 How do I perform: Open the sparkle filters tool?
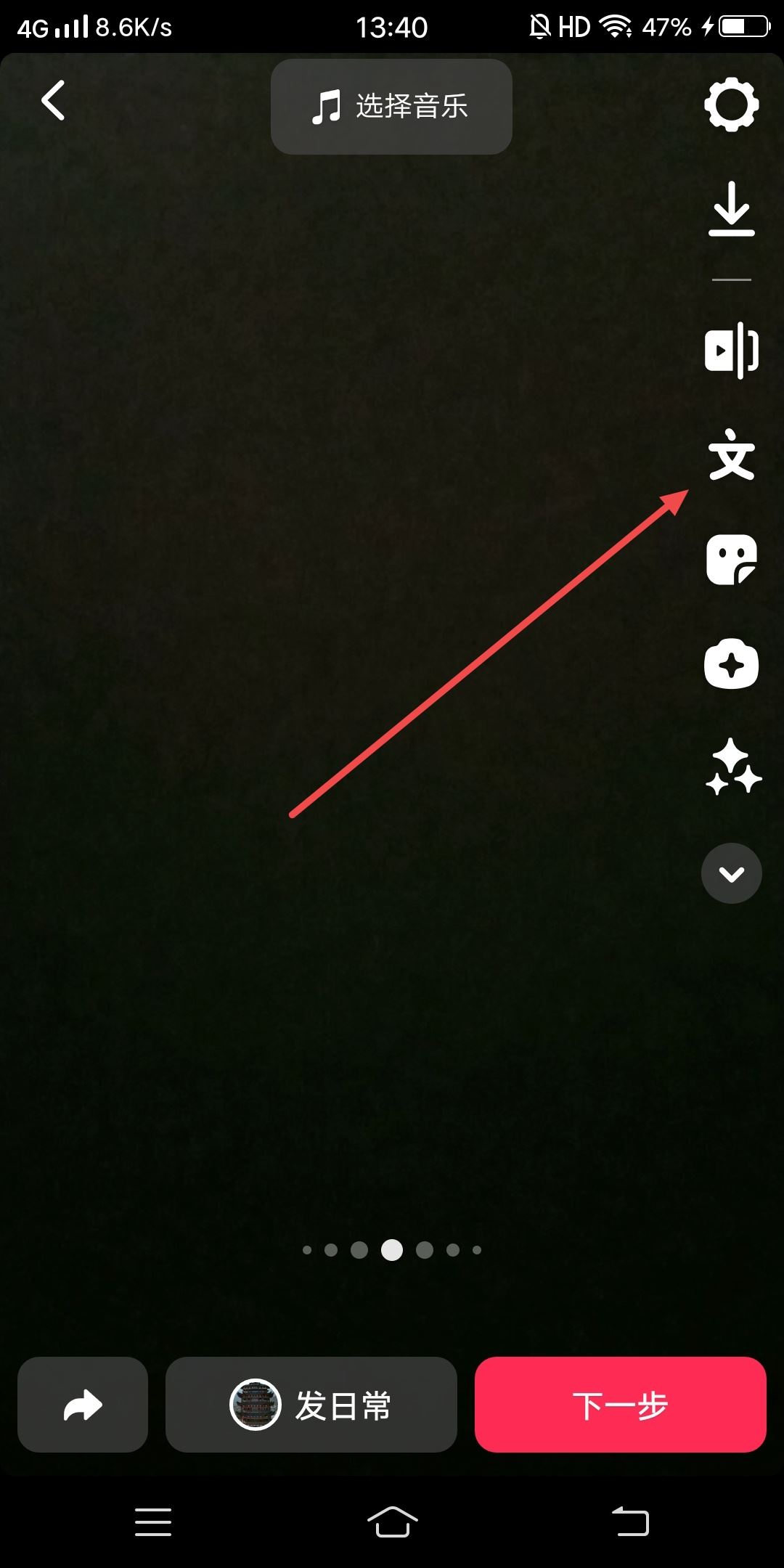tap(732, 767)
